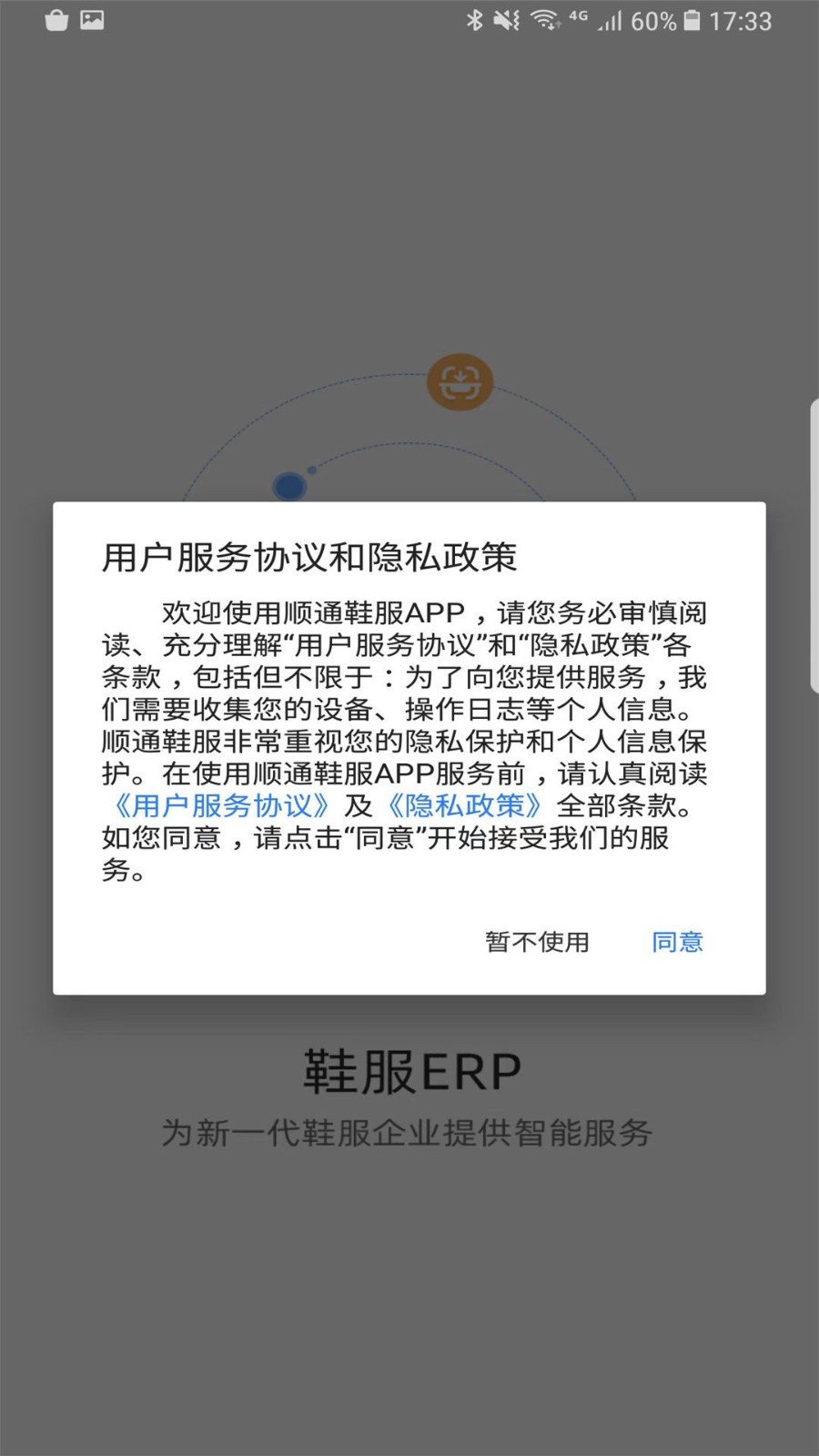Tap 同意 to accept the agreement
Viewport: 819px width, 1456px height.
point(677,942)
